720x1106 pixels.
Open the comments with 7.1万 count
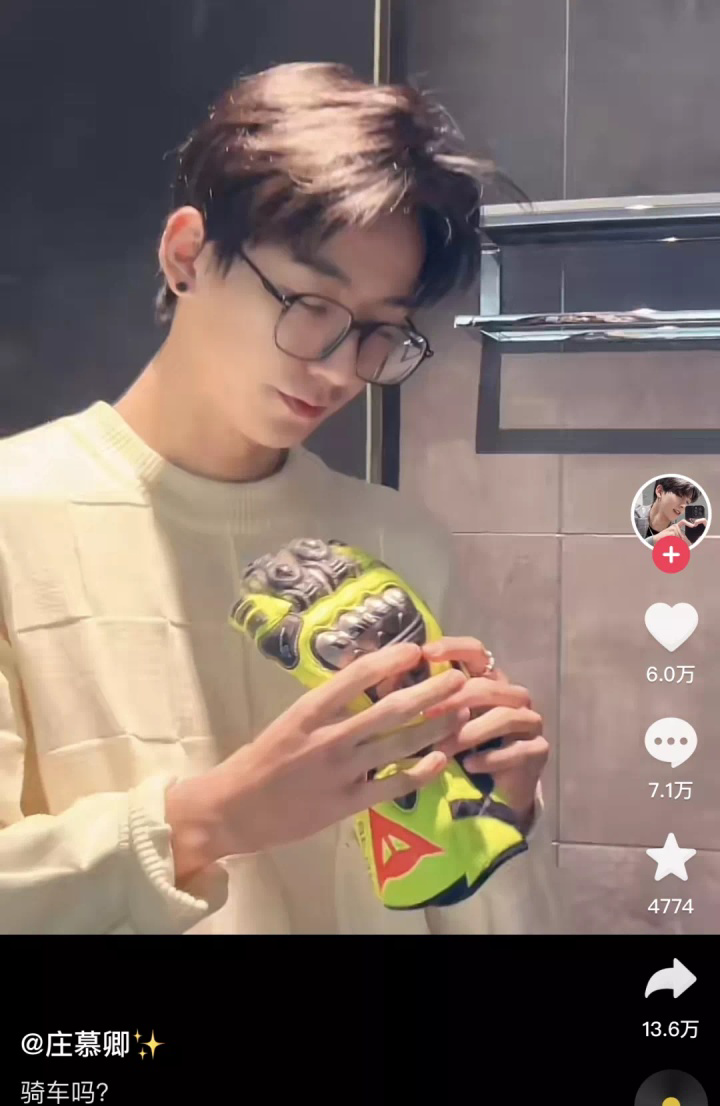pyautogui.click(x=670, y=743)
